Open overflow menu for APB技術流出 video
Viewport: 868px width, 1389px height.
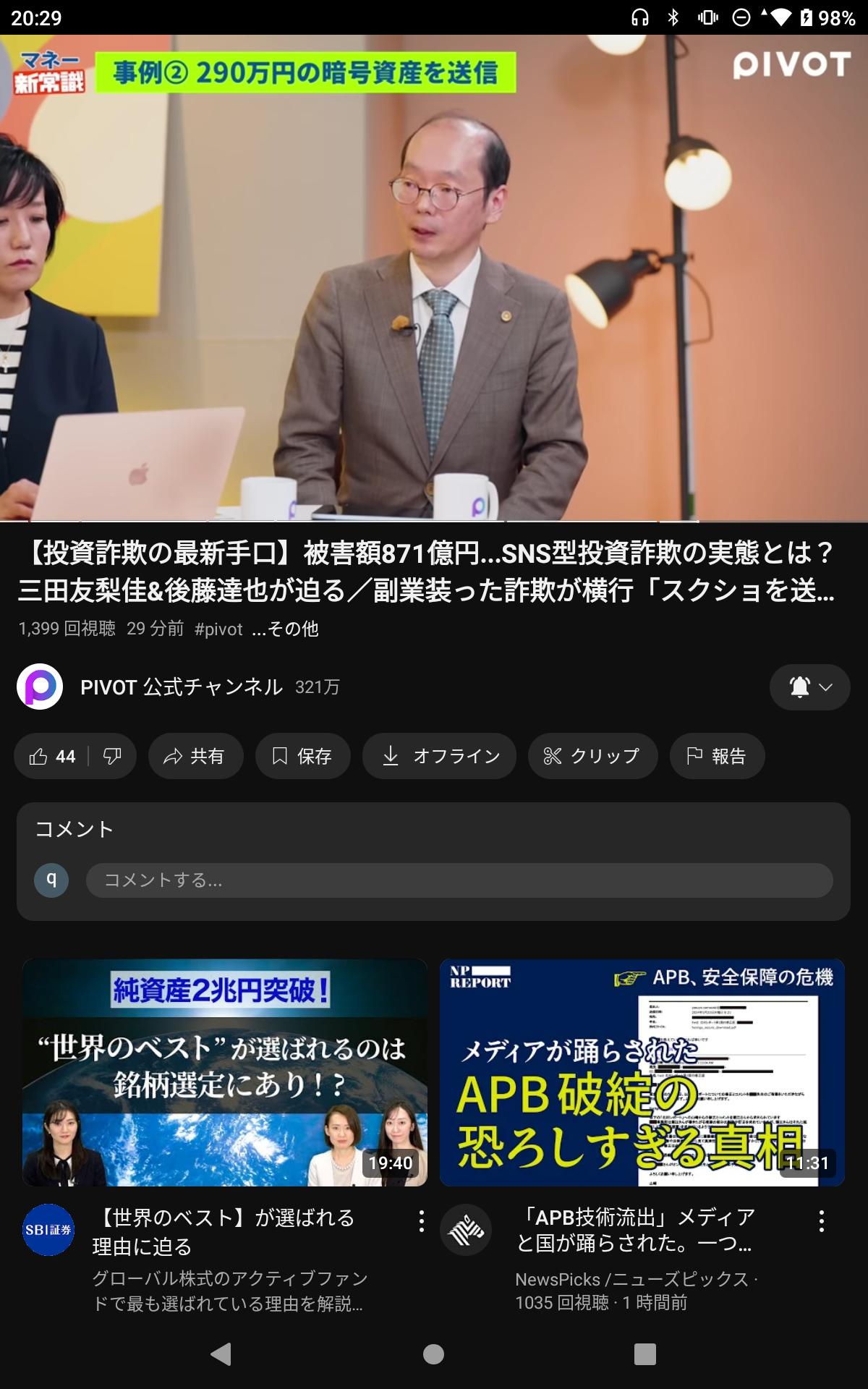[x=821, y=1221]
